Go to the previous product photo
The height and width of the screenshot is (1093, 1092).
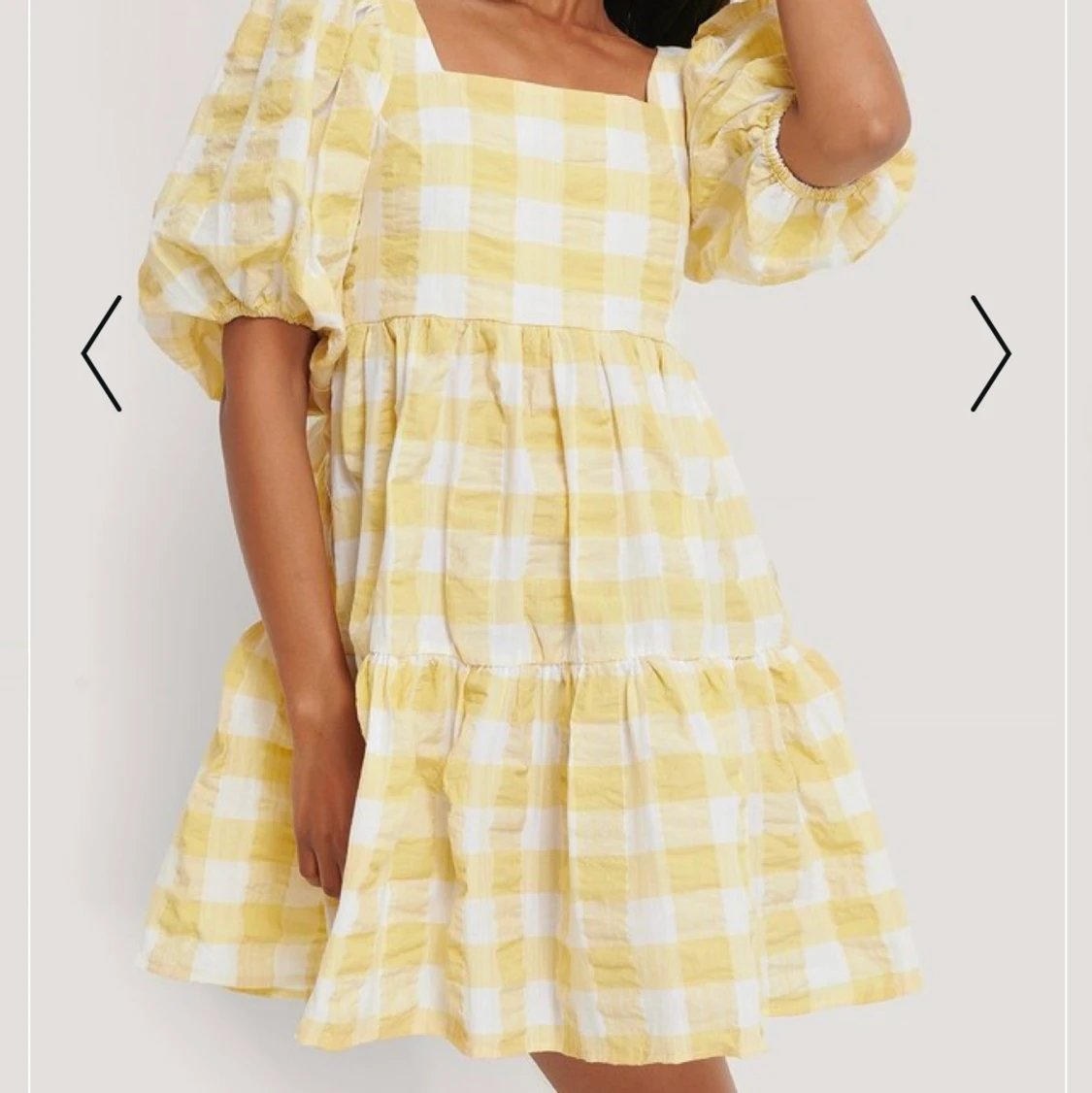[x=102, y=353]
